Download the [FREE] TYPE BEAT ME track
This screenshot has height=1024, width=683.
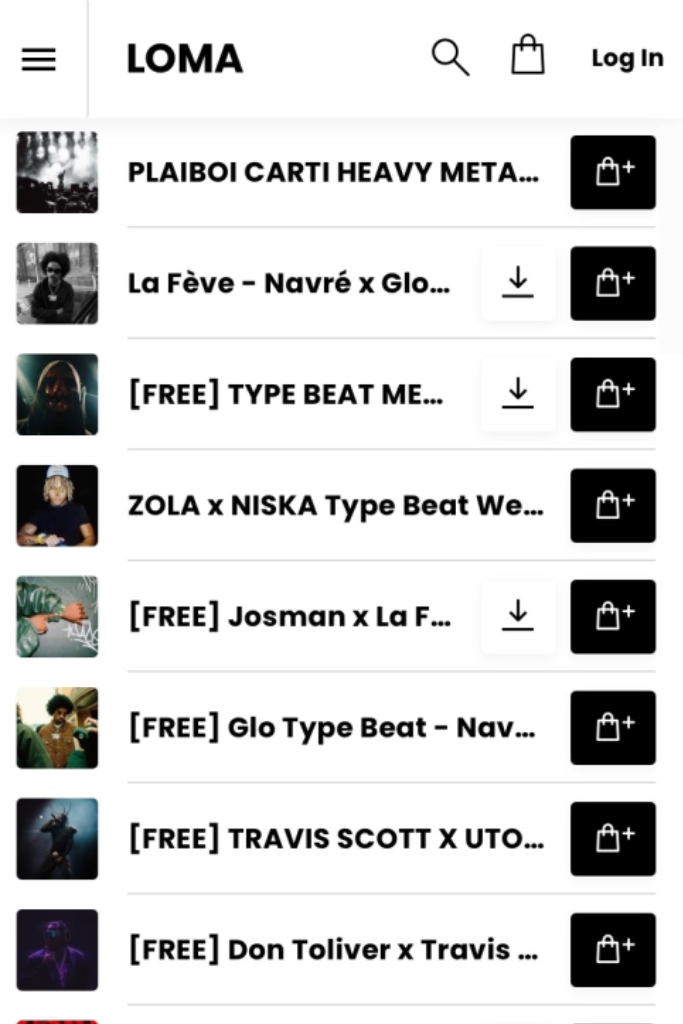pyautogui.click(x=518, y=394)
